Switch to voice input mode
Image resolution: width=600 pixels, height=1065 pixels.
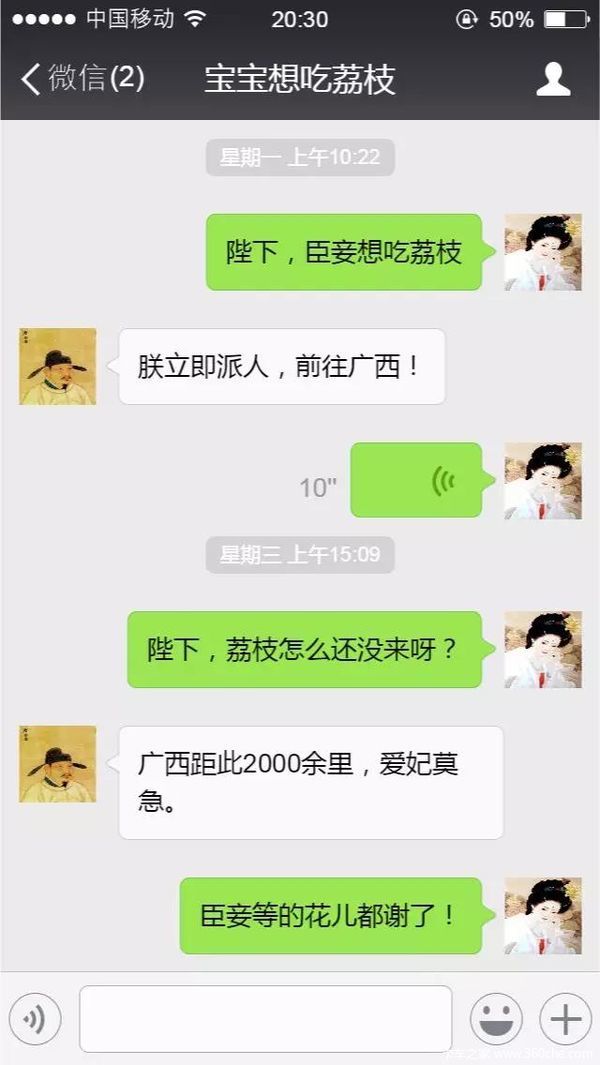pos(36,1019)
